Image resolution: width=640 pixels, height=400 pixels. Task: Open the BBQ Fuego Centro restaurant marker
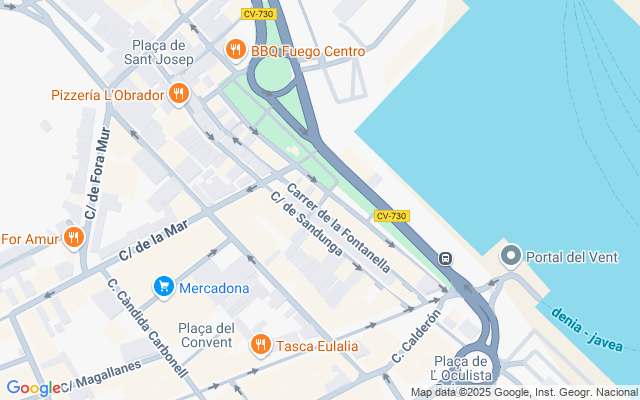(x=235, y=49)
